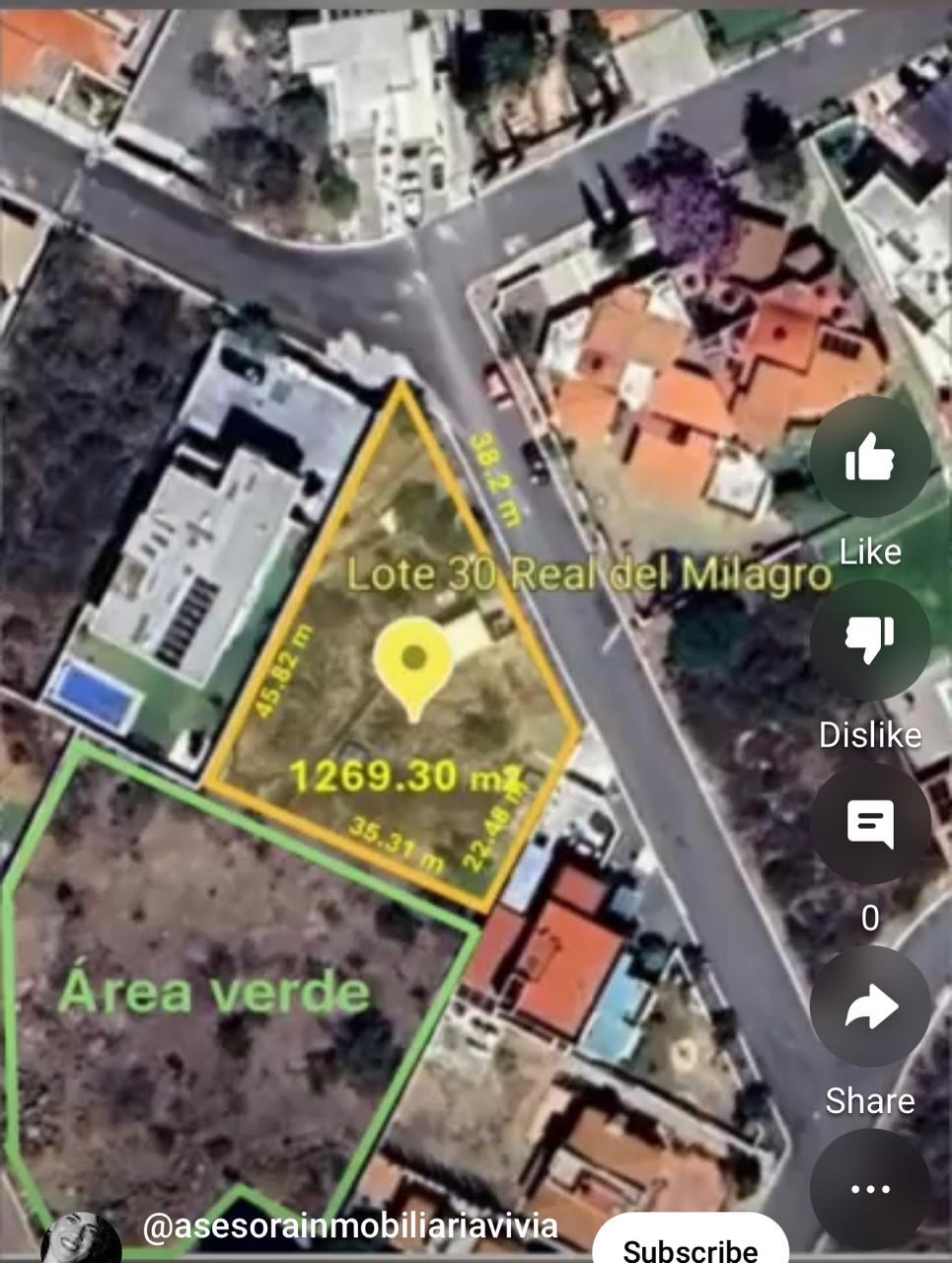The height and width of the screenshot is (1263, 952).
Task: Like this Short video
Action: click(869, 458)
